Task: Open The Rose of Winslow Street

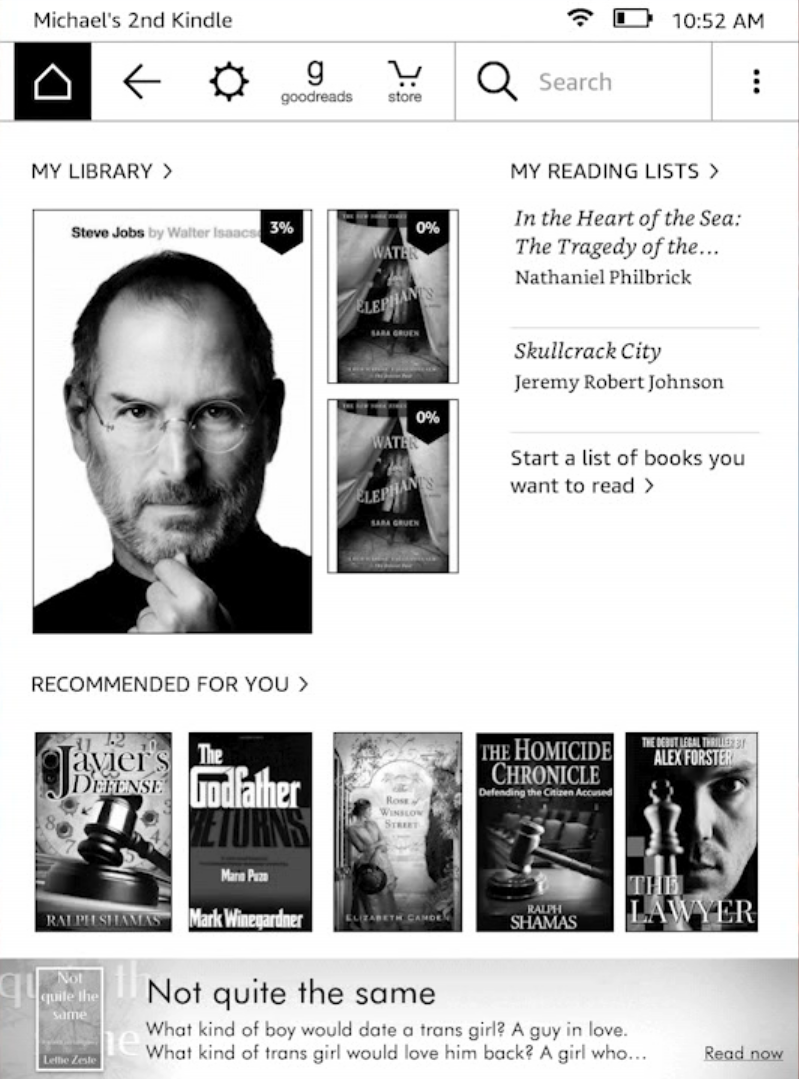Action: [397, 832]
